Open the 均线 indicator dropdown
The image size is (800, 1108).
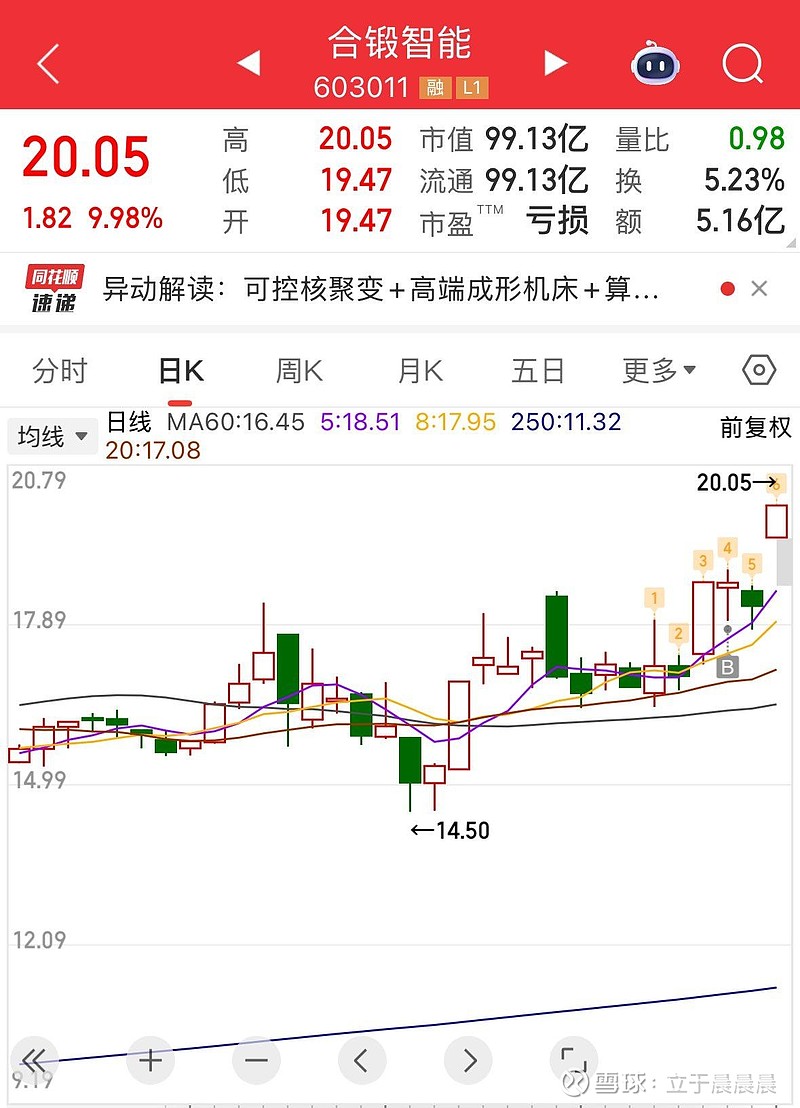pyautogui.click(x=53, y=437)
